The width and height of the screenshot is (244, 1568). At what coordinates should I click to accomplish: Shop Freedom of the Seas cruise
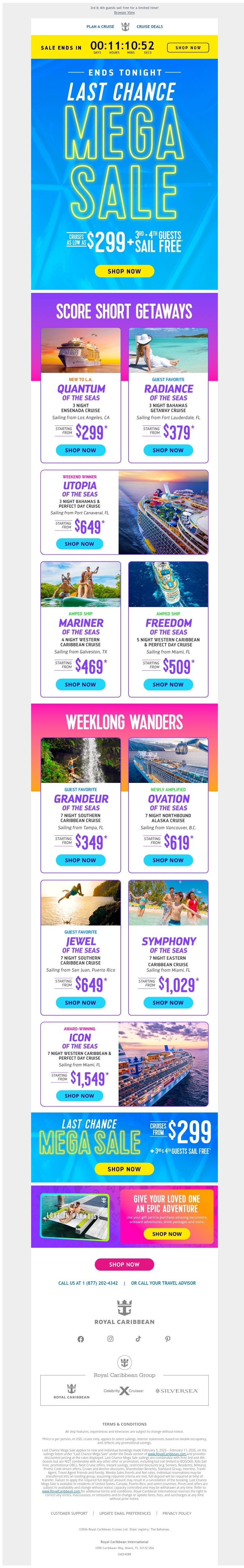click(168, 684)
